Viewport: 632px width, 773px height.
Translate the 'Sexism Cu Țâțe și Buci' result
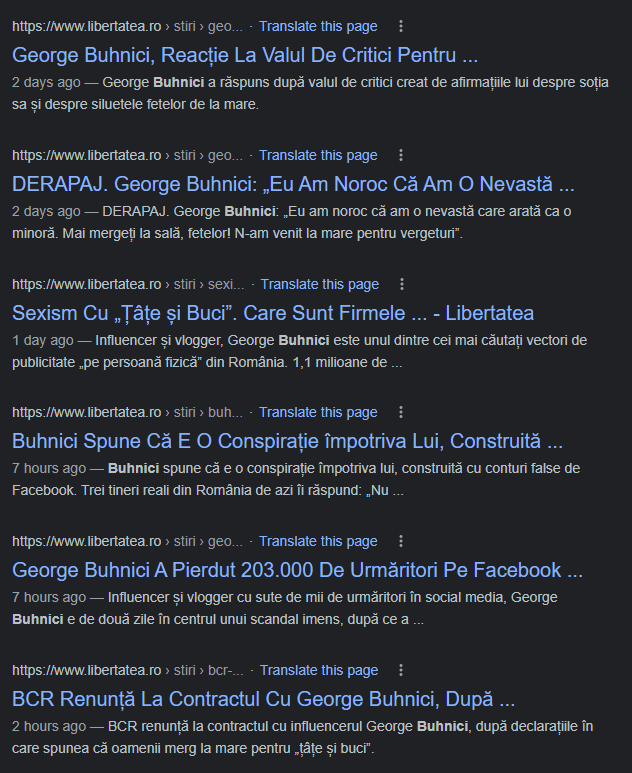[x=320, y=284]
